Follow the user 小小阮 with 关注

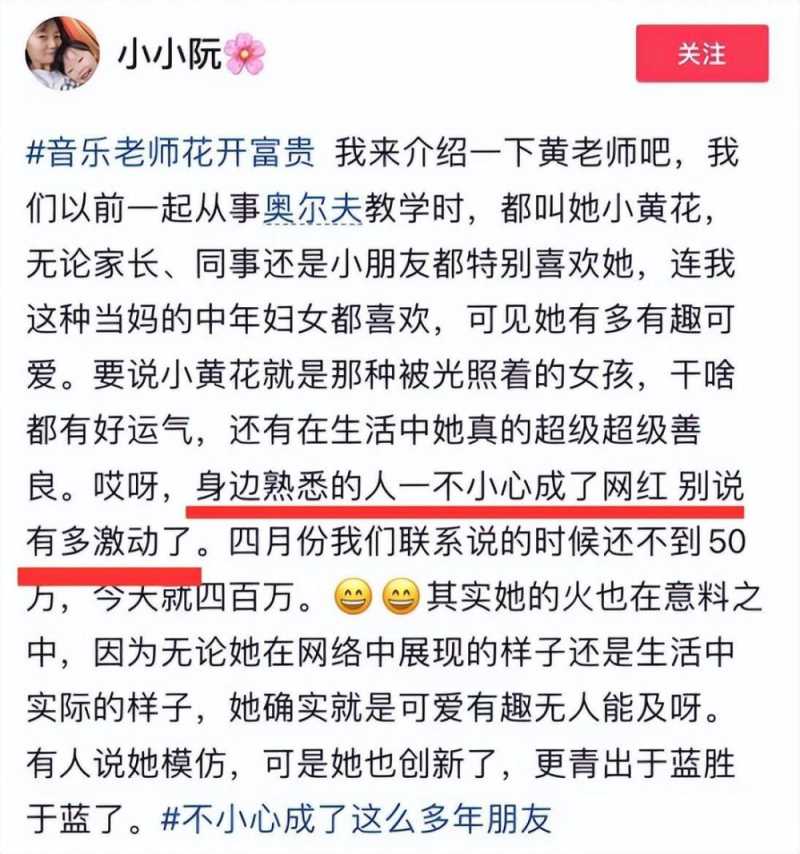tap(702, 54)
